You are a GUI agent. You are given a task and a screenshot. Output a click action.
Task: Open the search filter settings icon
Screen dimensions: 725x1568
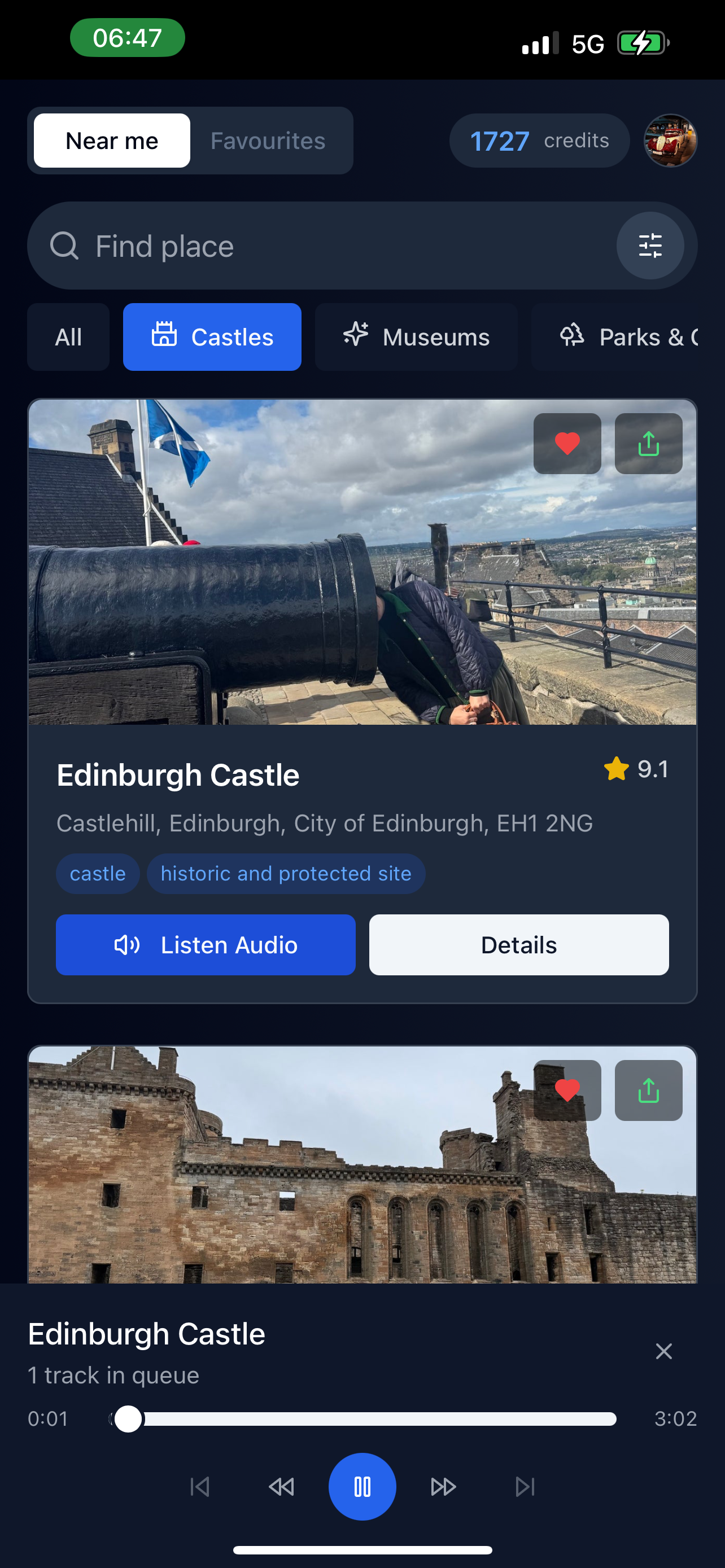(x=649, y=246)
